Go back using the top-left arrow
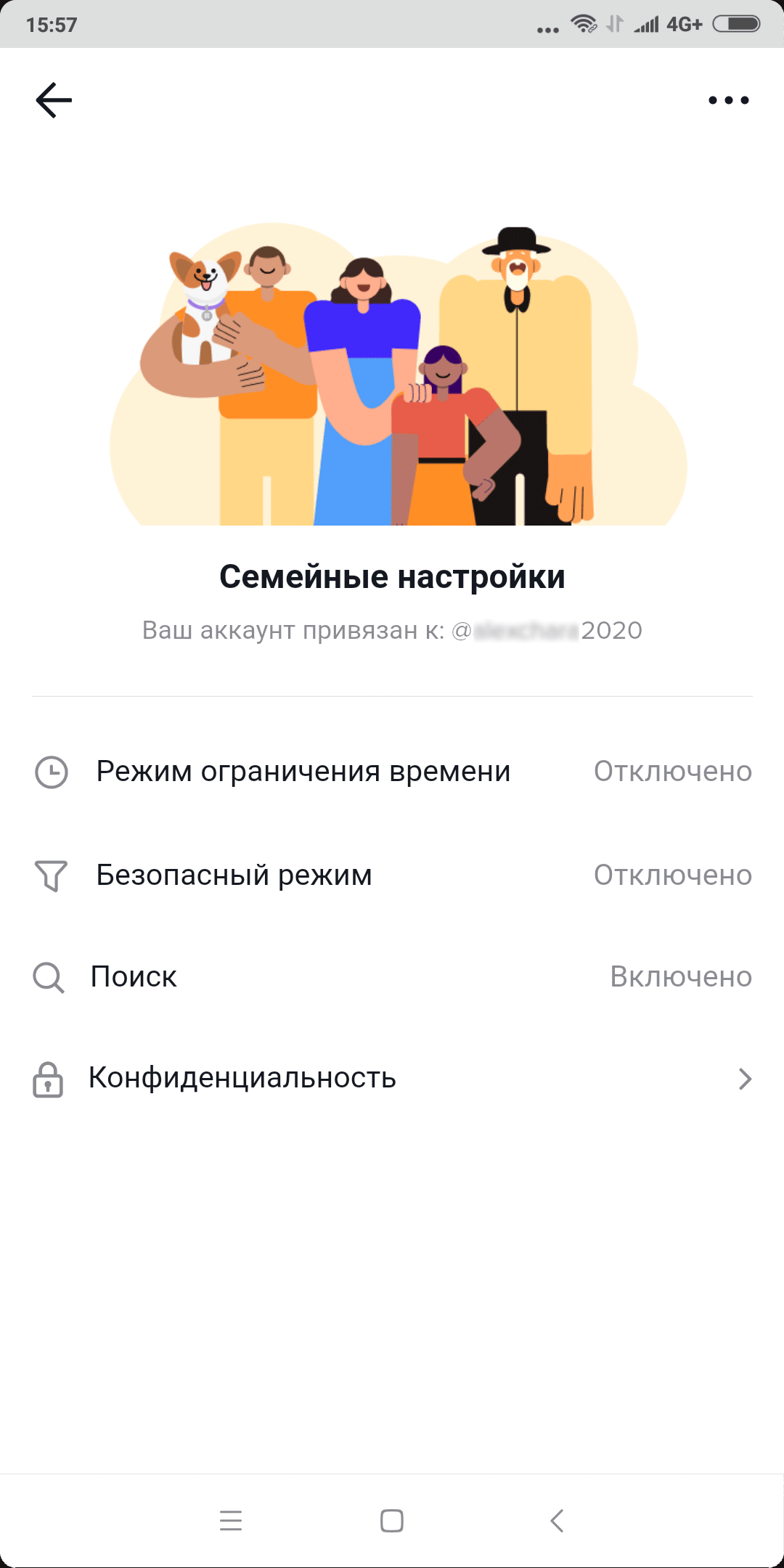This screenshot has height=1568, width=784. [54, 100]
